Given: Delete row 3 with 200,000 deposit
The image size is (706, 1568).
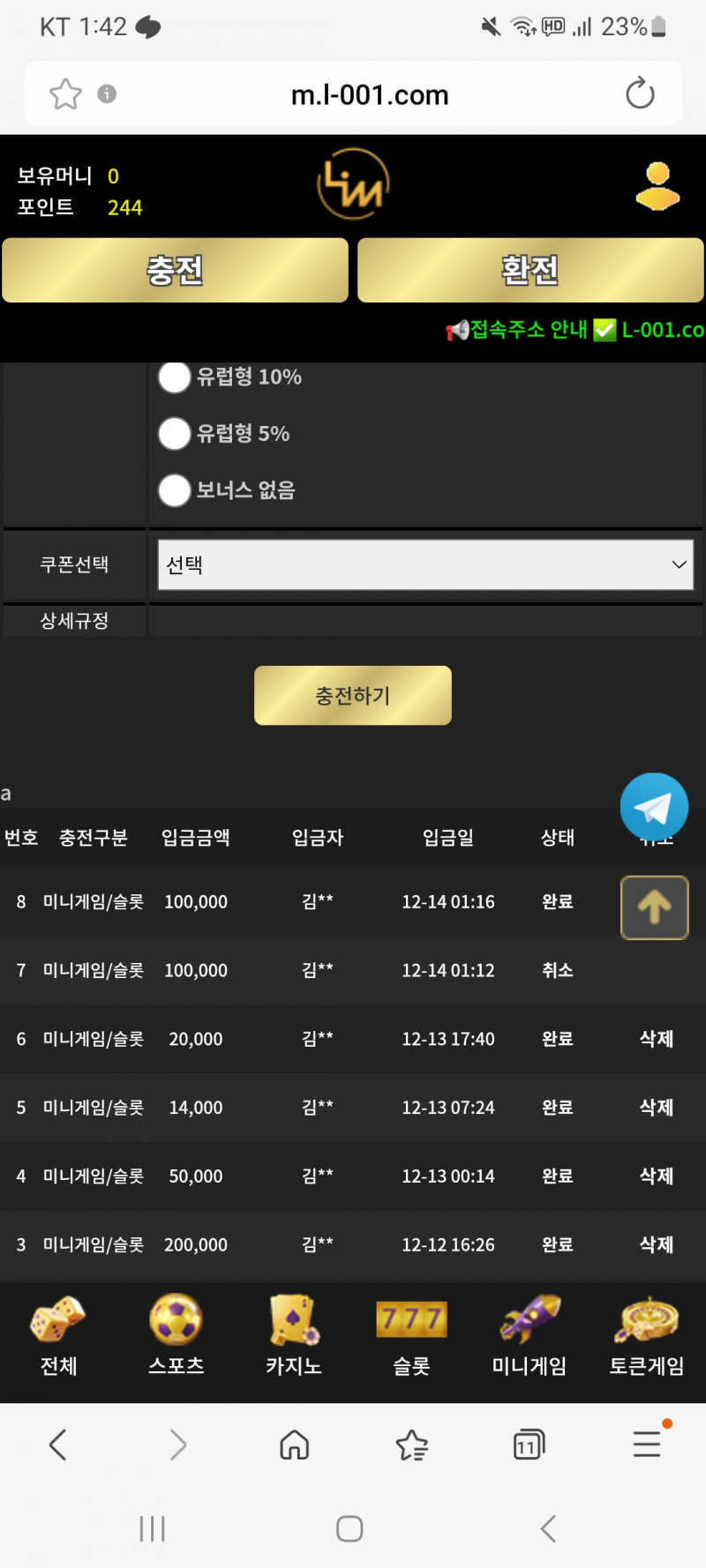Looking at the screenshot, I should [x=656, y=1244].
